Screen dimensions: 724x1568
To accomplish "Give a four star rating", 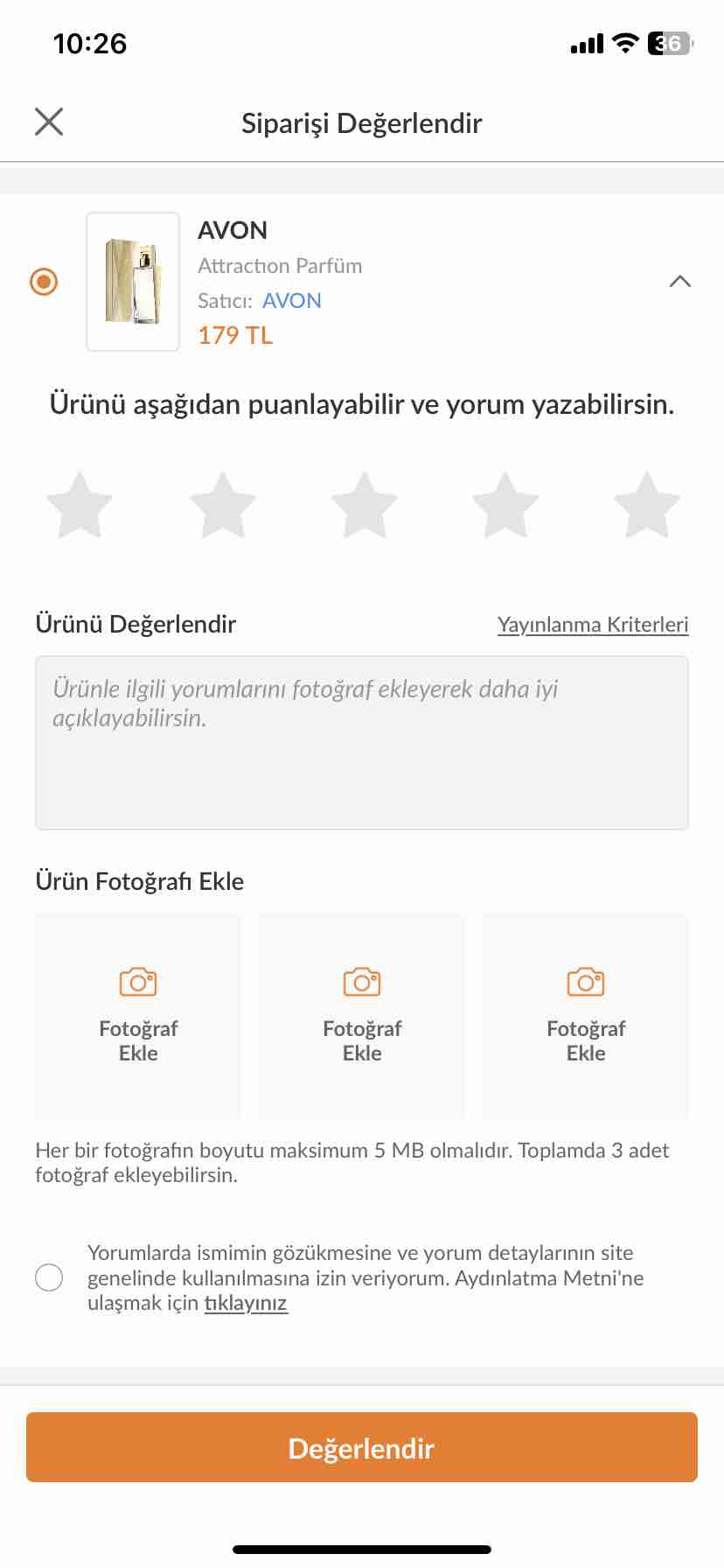I will (x=505, y=505).
